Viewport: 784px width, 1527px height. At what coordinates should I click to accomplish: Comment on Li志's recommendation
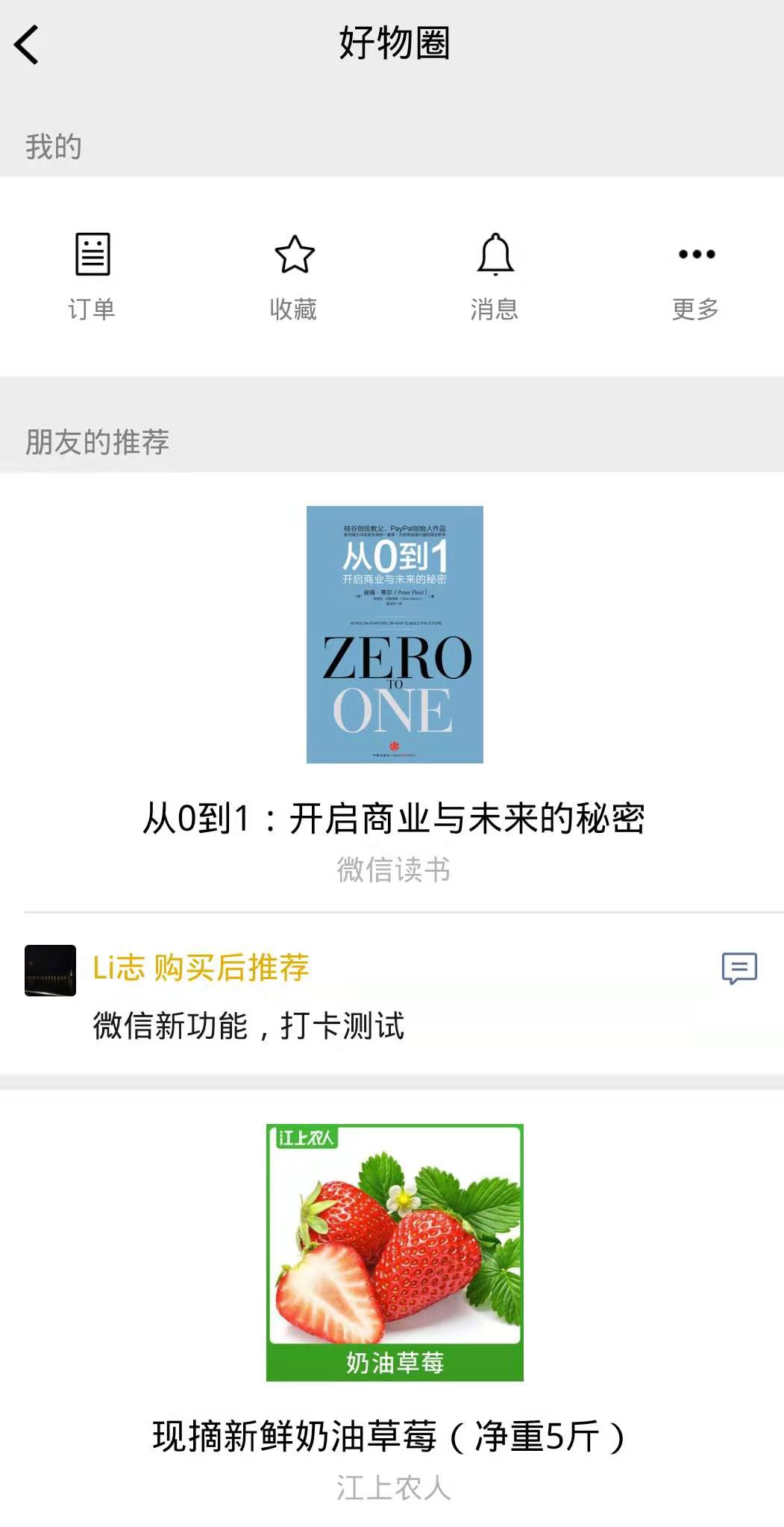click(738, 968)
